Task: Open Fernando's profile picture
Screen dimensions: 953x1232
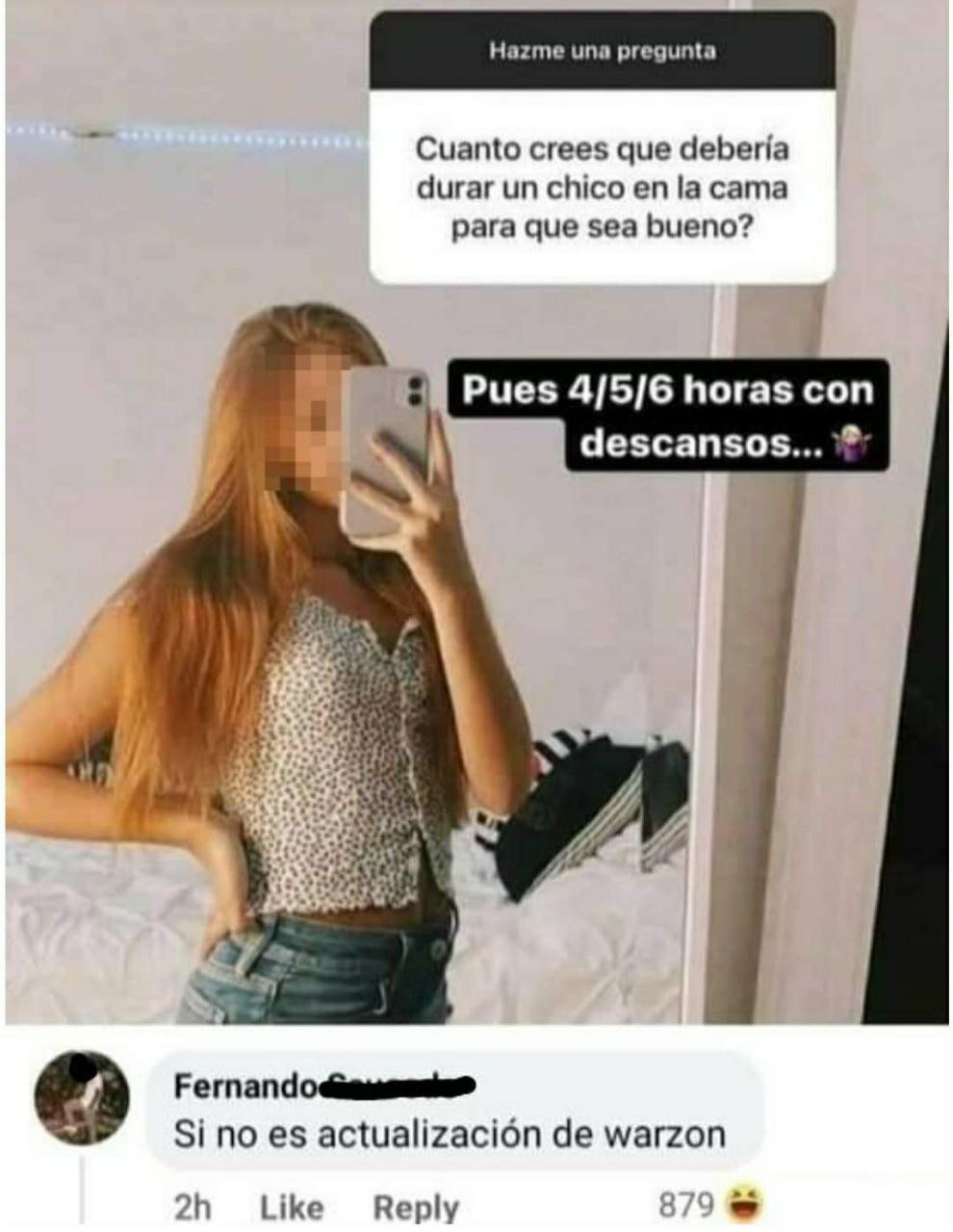Action: click(x=81, y=1097)
